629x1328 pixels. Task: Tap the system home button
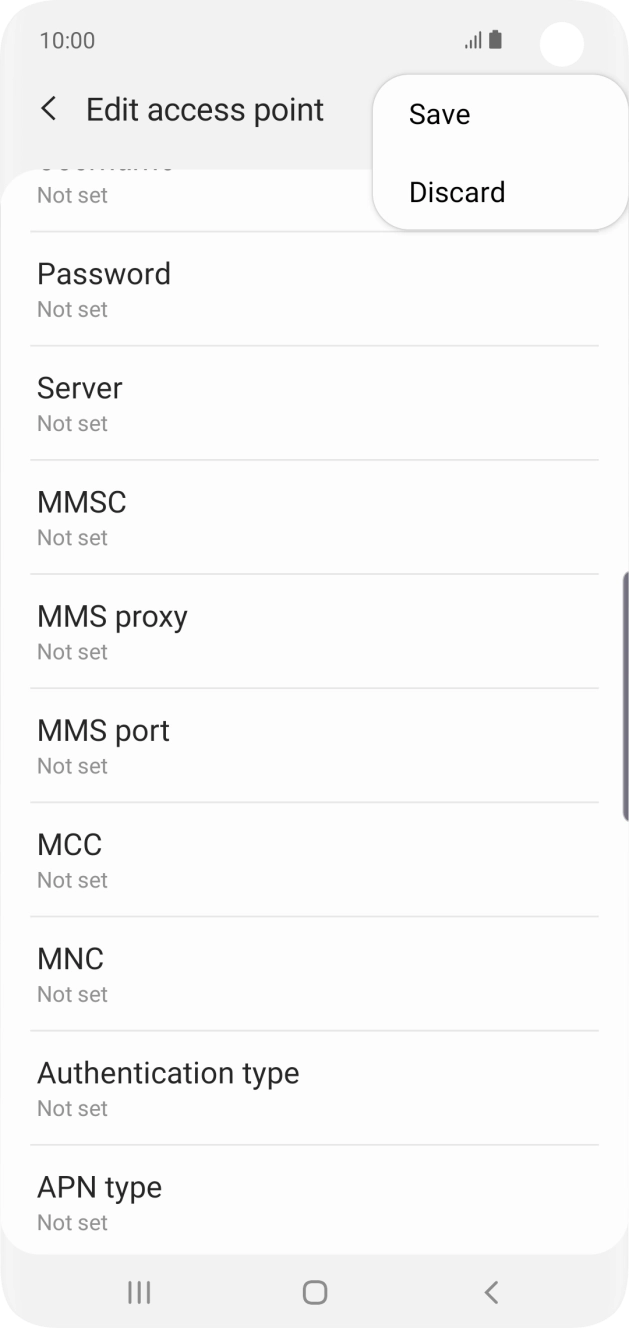point(315,1292)
